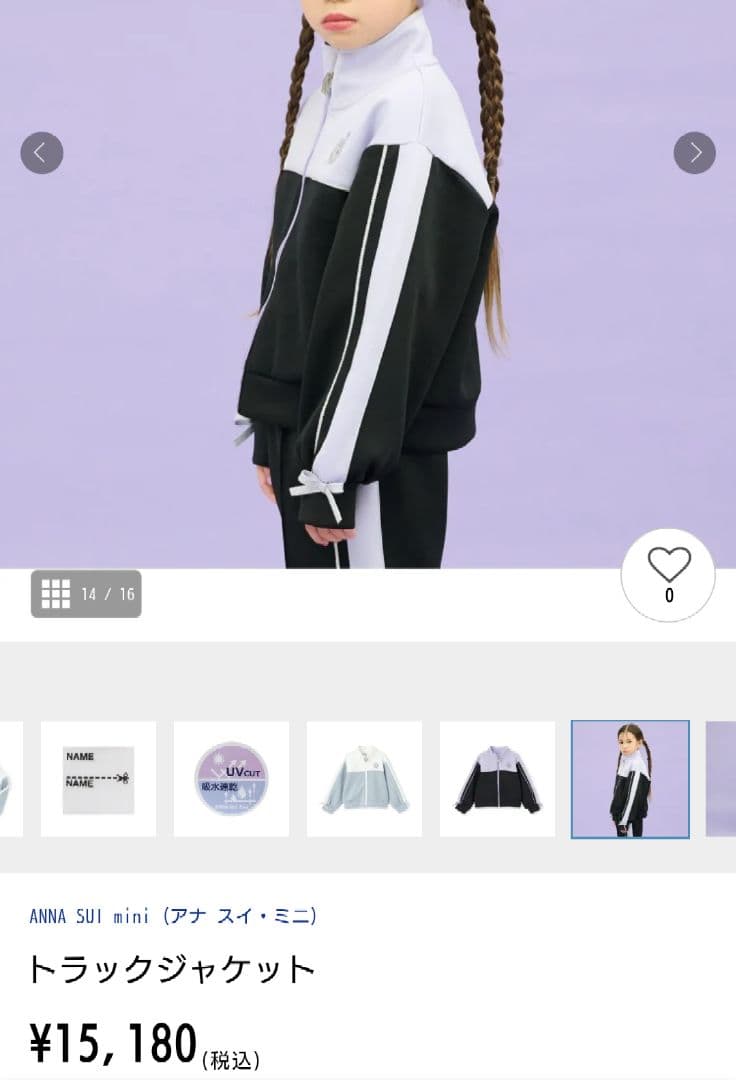Select the thumbnail of the girl in the jacket
Viewport: 736px width, 1080px height.
tap(630, 779)
